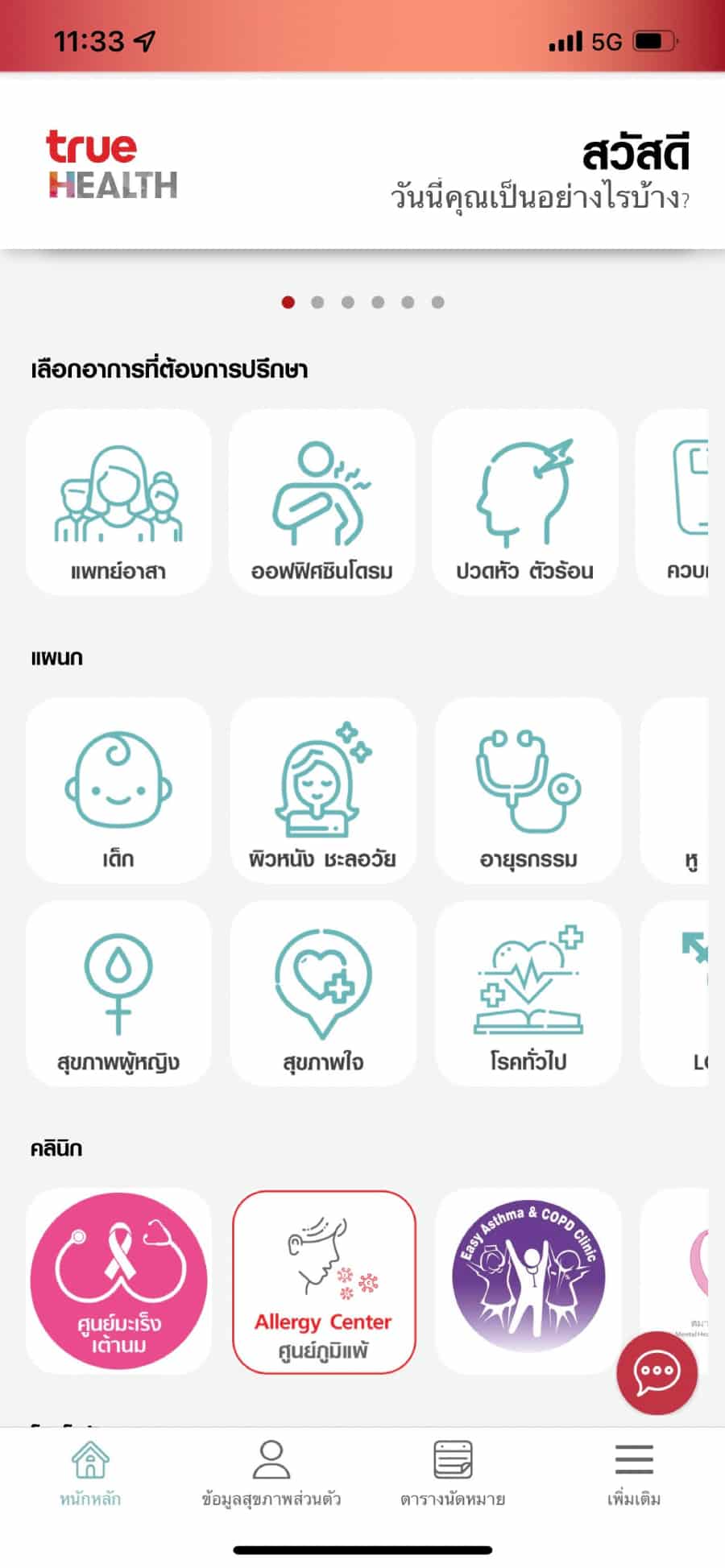The width and height of the screenshot is (725, 1568).
Task: Open Allergy Center ศูนย์ภูมิแพ้ clinic
Action: click(324, 1282)
